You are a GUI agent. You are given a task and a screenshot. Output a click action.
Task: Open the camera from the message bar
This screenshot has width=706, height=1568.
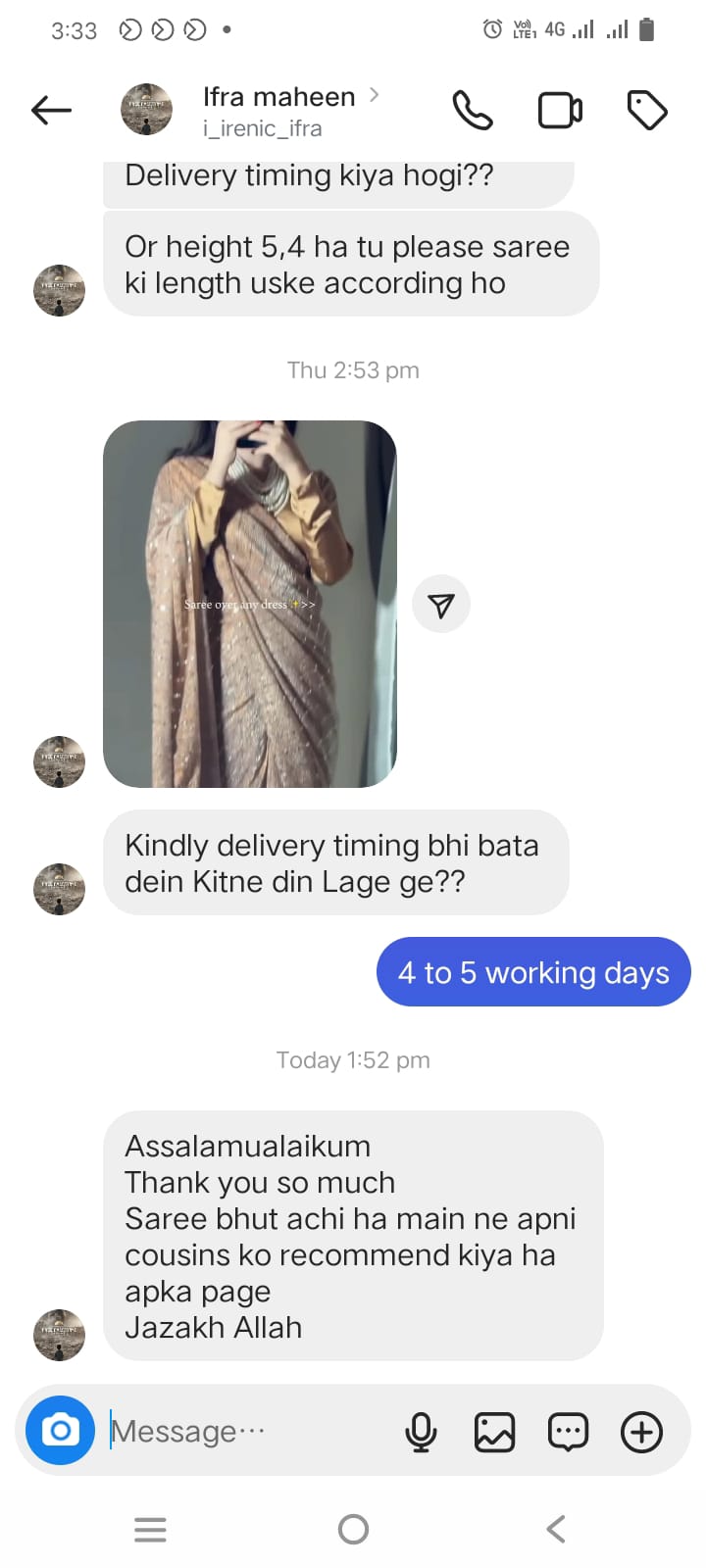pyautogui.click(x=60, y=1431)
